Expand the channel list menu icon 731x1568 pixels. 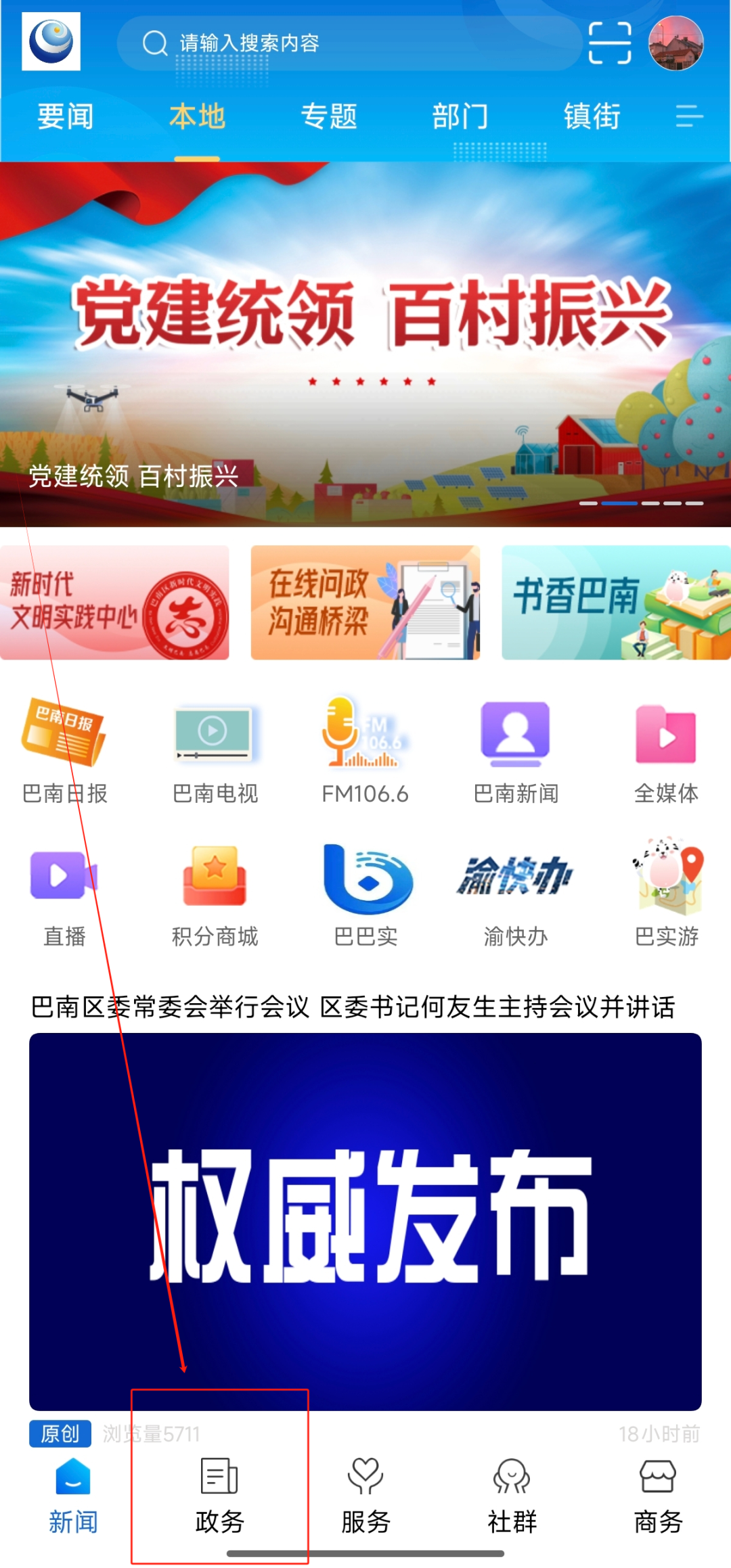click(689, 116)
